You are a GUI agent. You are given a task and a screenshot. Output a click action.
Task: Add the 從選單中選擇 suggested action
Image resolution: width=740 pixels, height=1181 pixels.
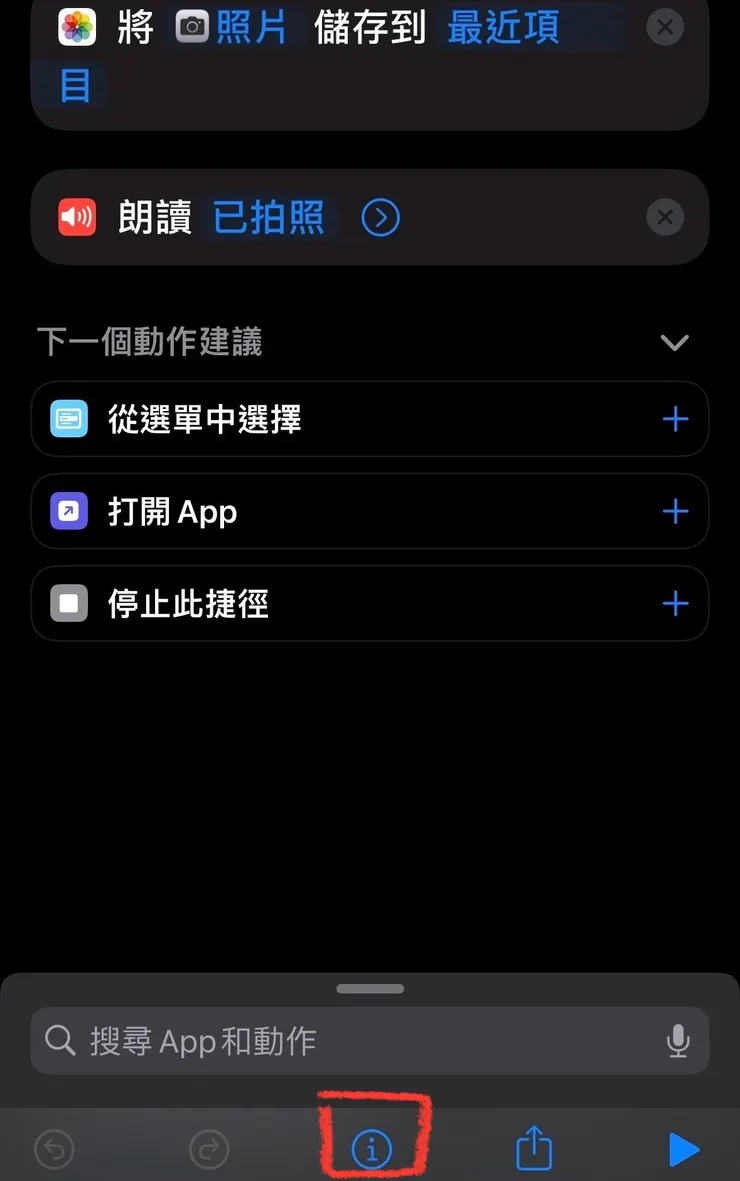point(675,419)
